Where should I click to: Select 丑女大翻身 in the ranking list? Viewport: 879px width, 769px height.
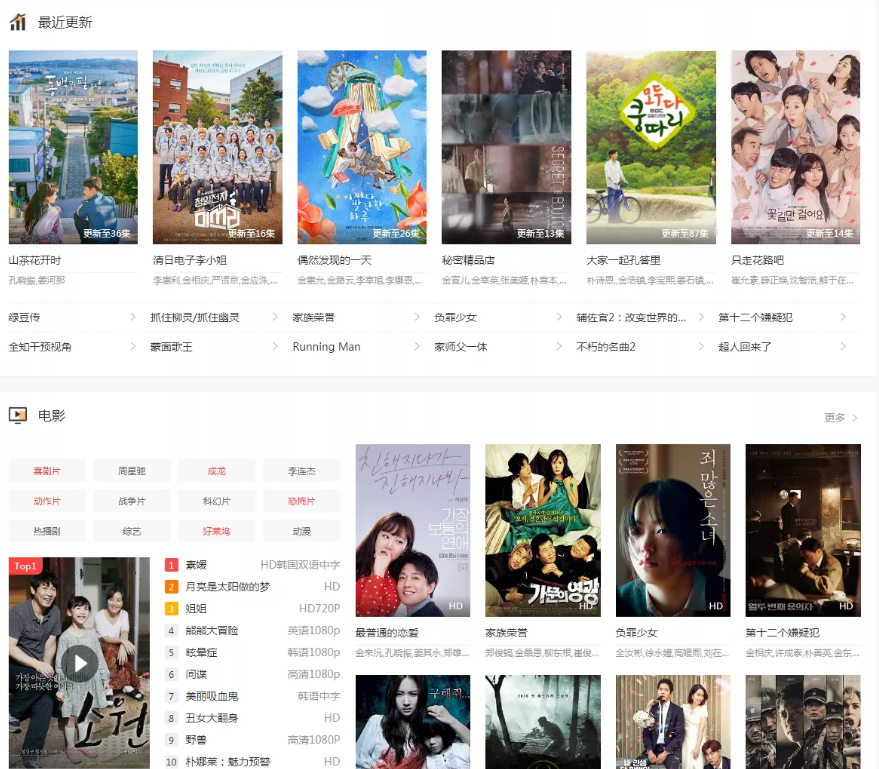tap(212, 718)
